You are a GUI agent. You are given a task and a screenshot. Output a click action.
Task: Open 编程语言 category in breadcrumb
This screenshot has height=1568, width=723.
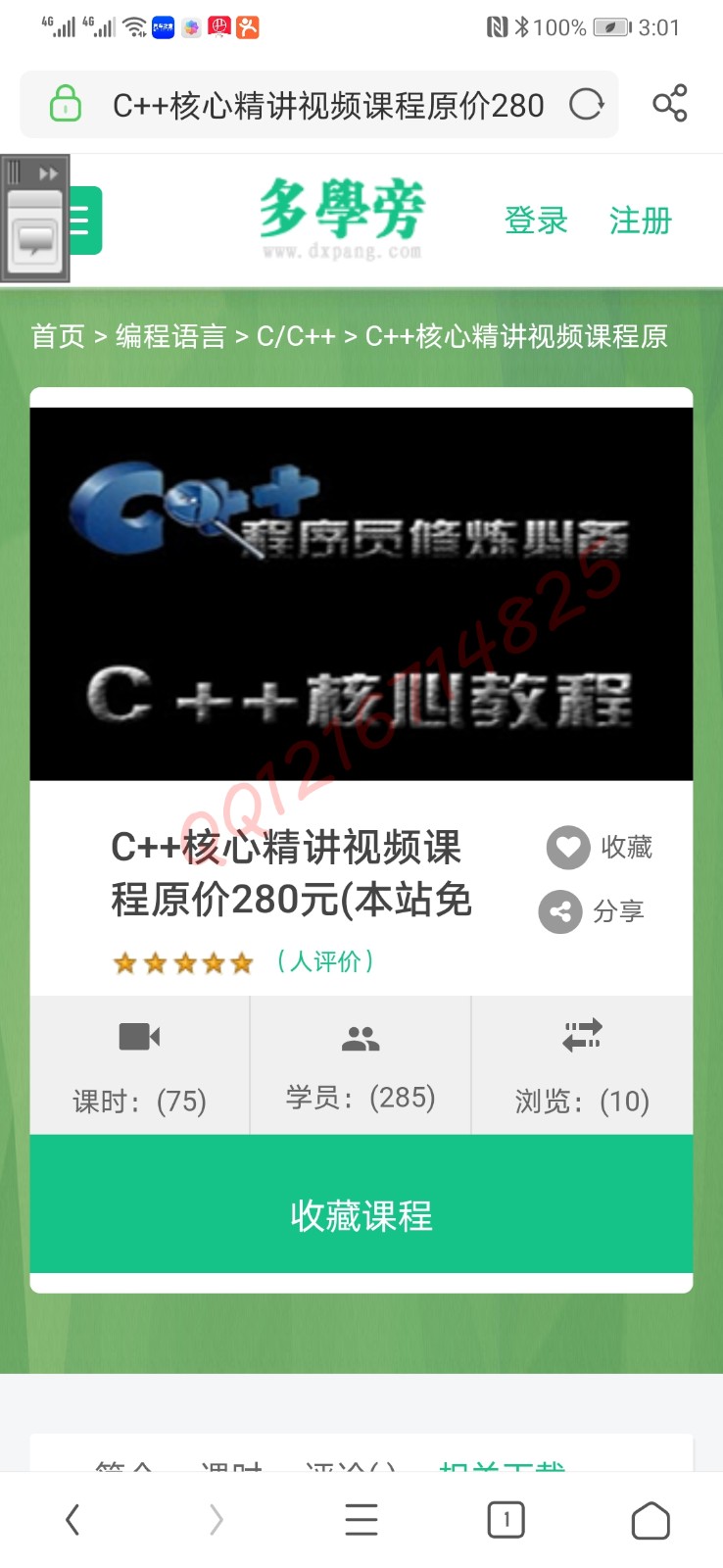point(170,336)
